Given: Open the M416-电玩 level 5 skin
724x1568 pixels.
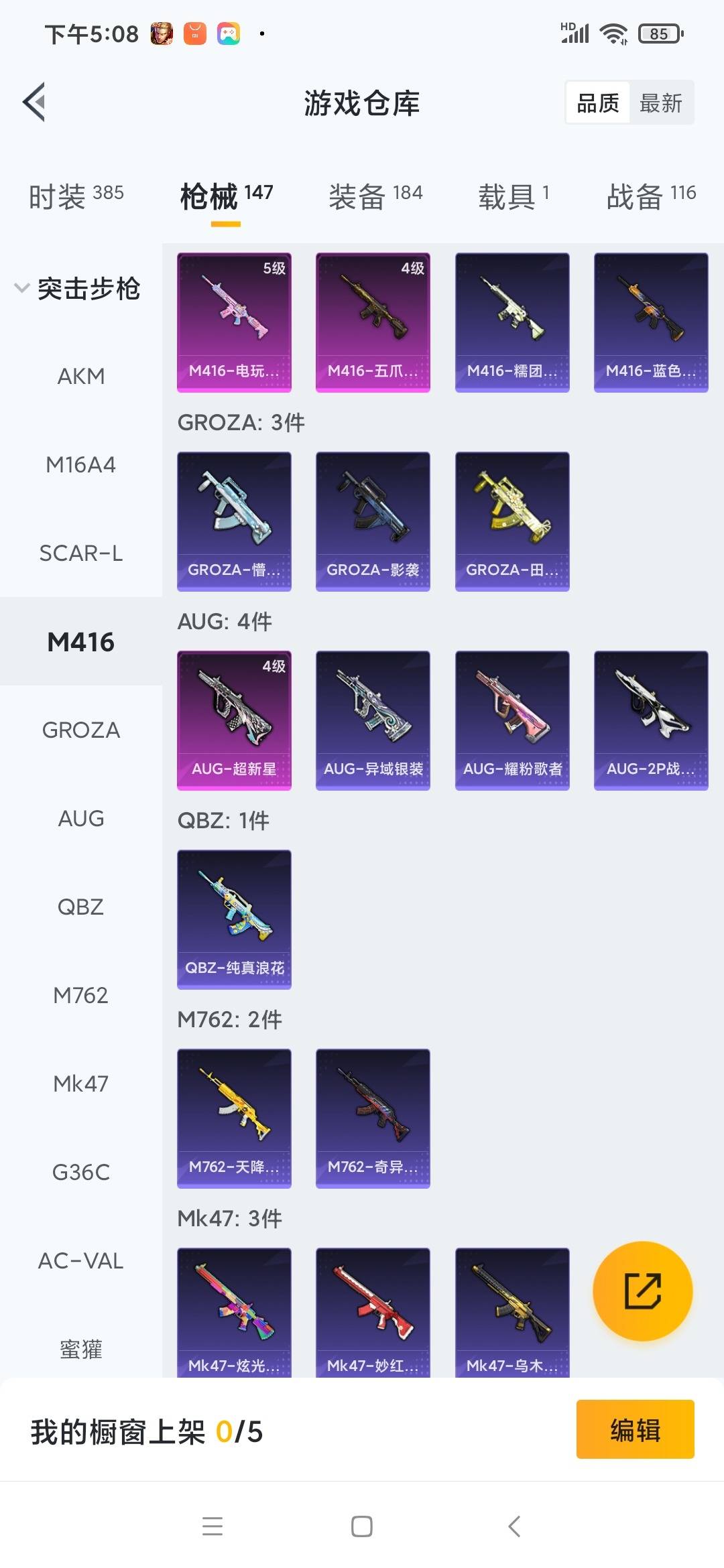Looking at the screenshot, I should click(x=234, y=322).
